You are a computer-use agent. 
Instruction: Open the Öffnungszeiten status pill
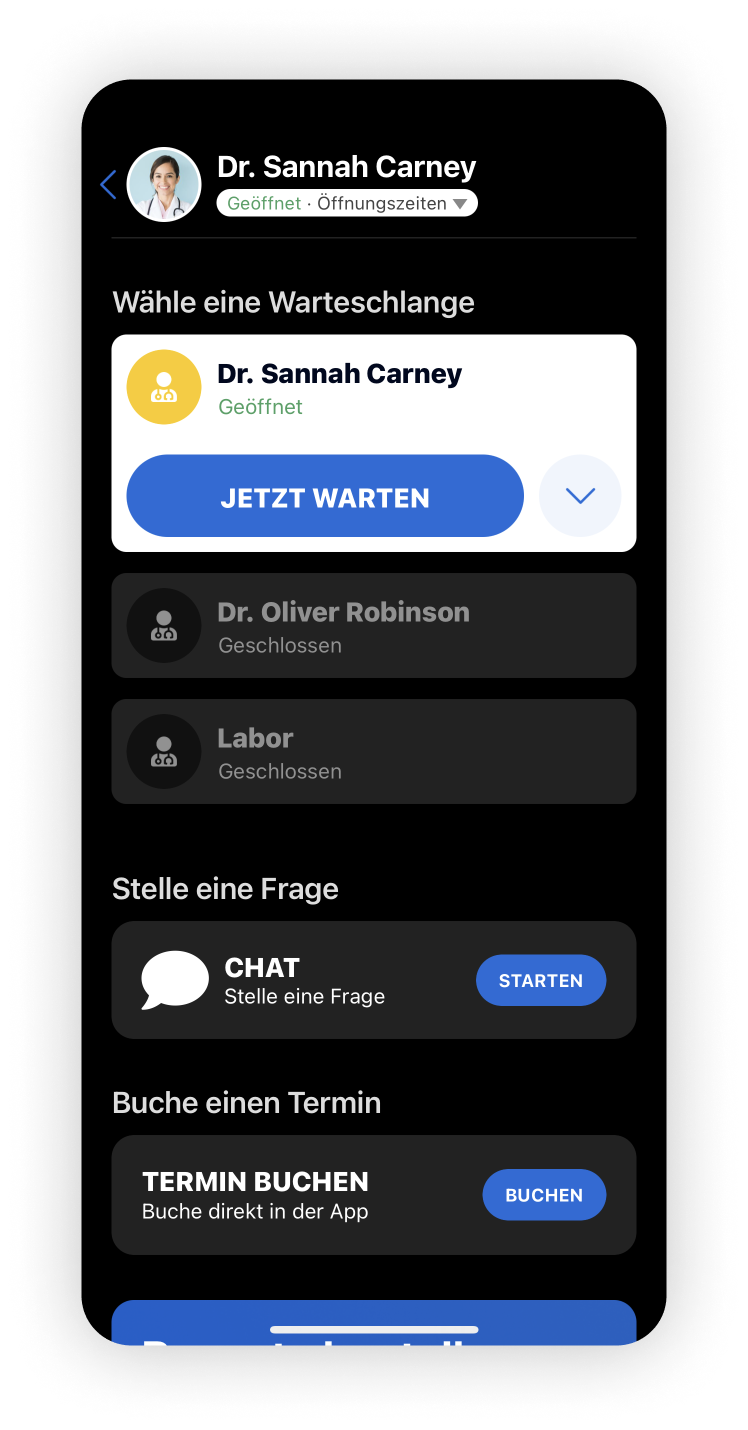(x=347, y=202)
